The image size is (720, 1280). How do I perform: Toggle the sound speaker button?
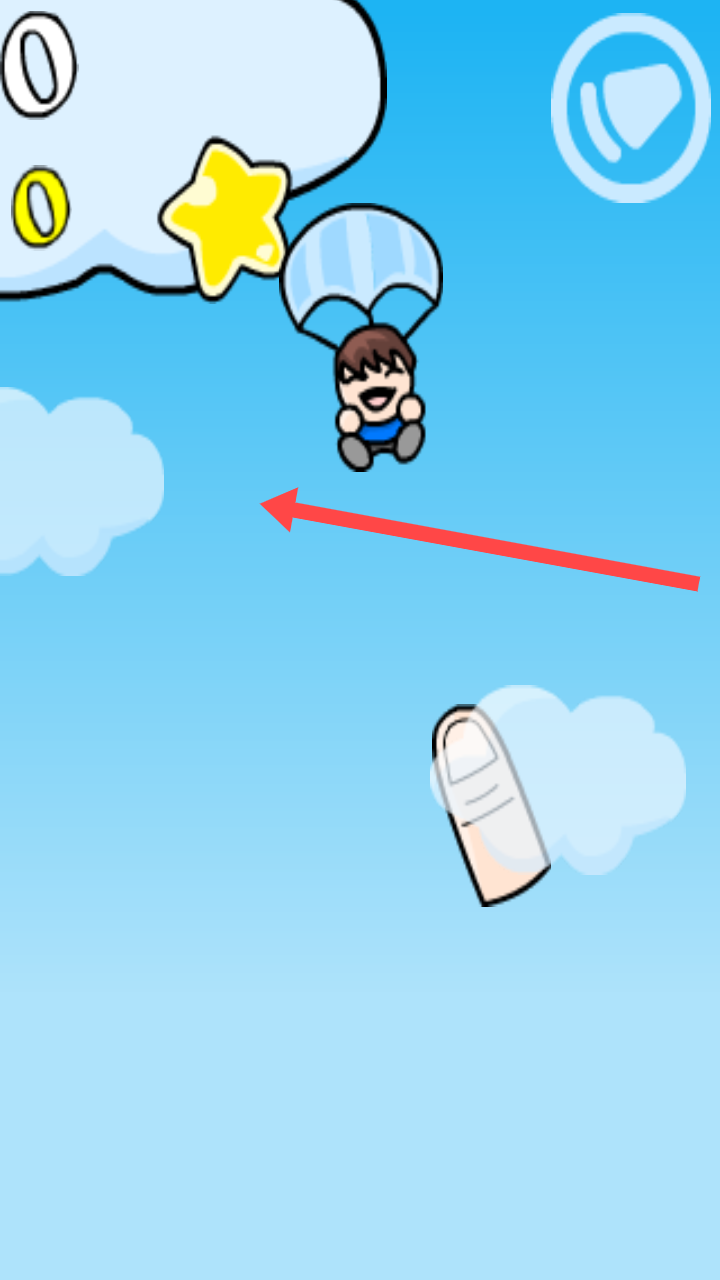[x=631, y=108]
